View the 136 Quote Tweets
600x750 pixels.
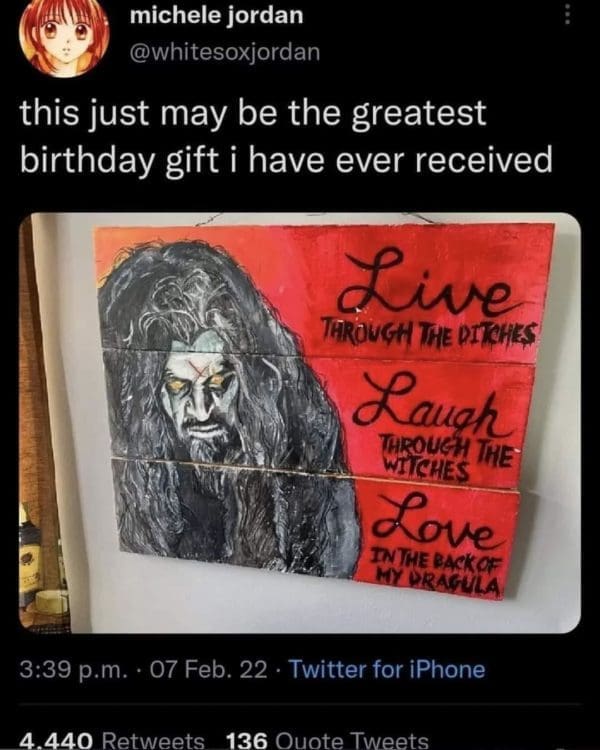pyautogui.click(x=328, y=741)
